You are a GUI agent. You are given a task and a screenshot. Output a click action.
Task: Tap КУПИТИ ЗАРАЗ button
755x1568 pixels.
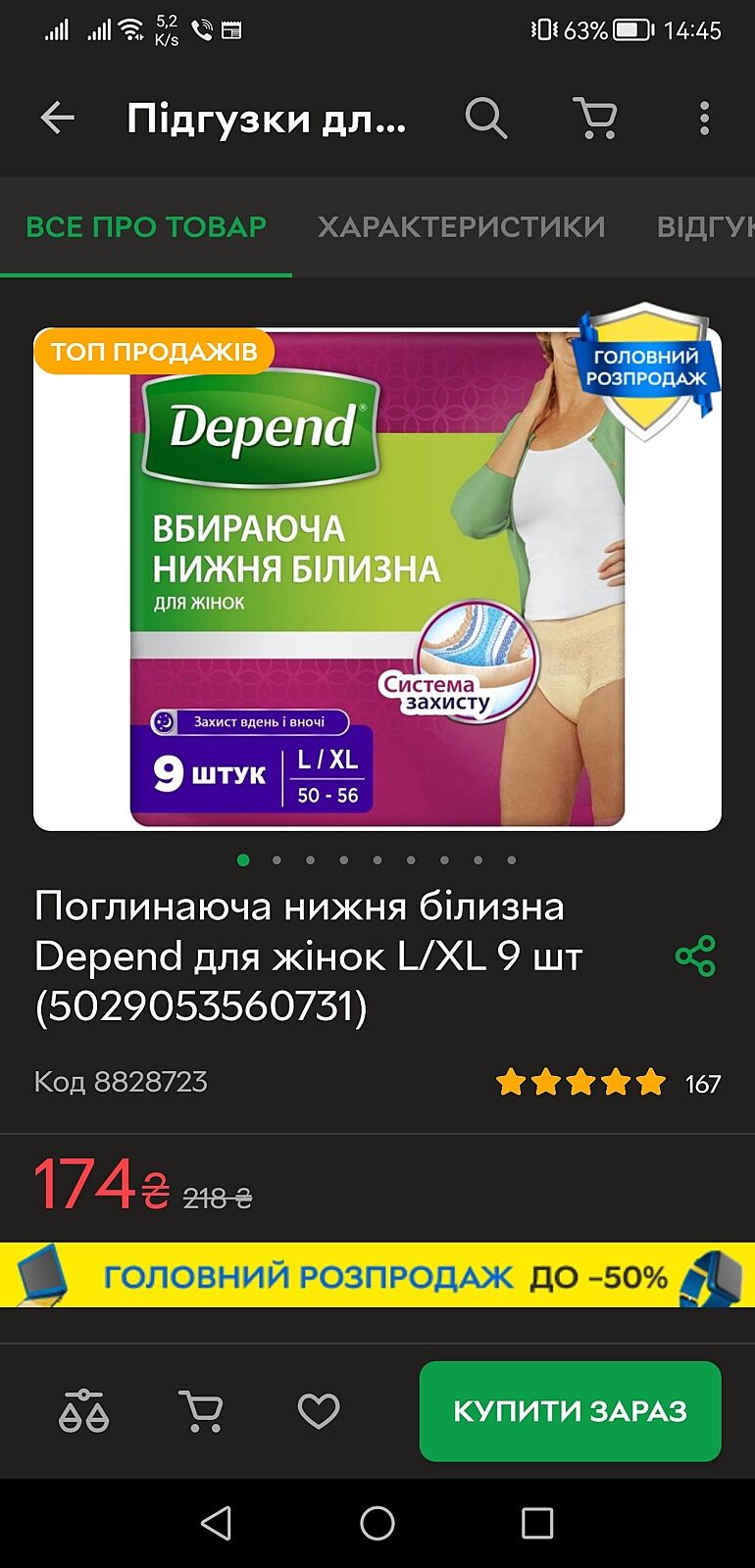[x=570, y=1411]
